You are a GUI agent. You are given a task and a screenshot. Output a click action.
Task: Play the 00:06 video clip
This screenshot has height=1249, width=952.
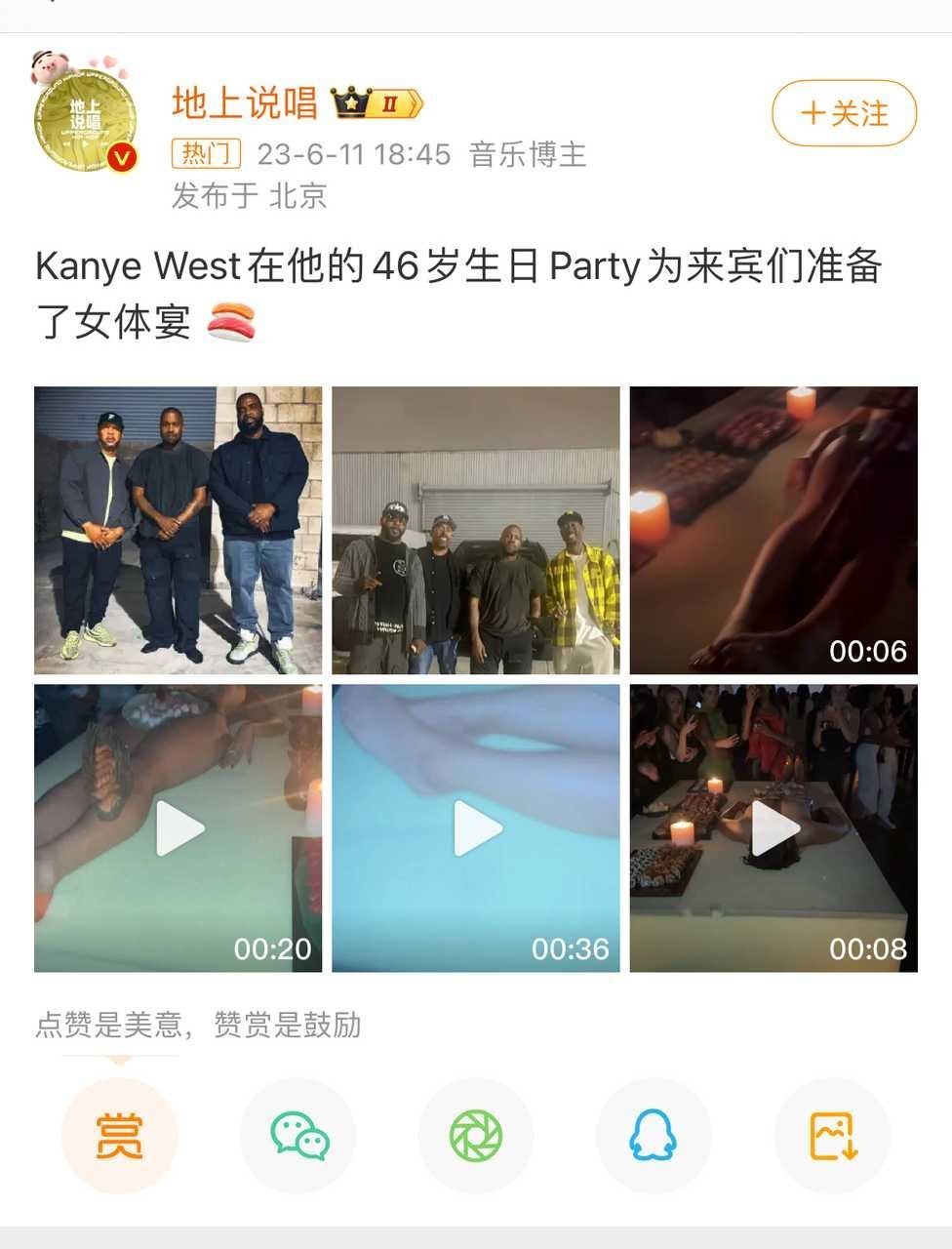tap(773, 530)
